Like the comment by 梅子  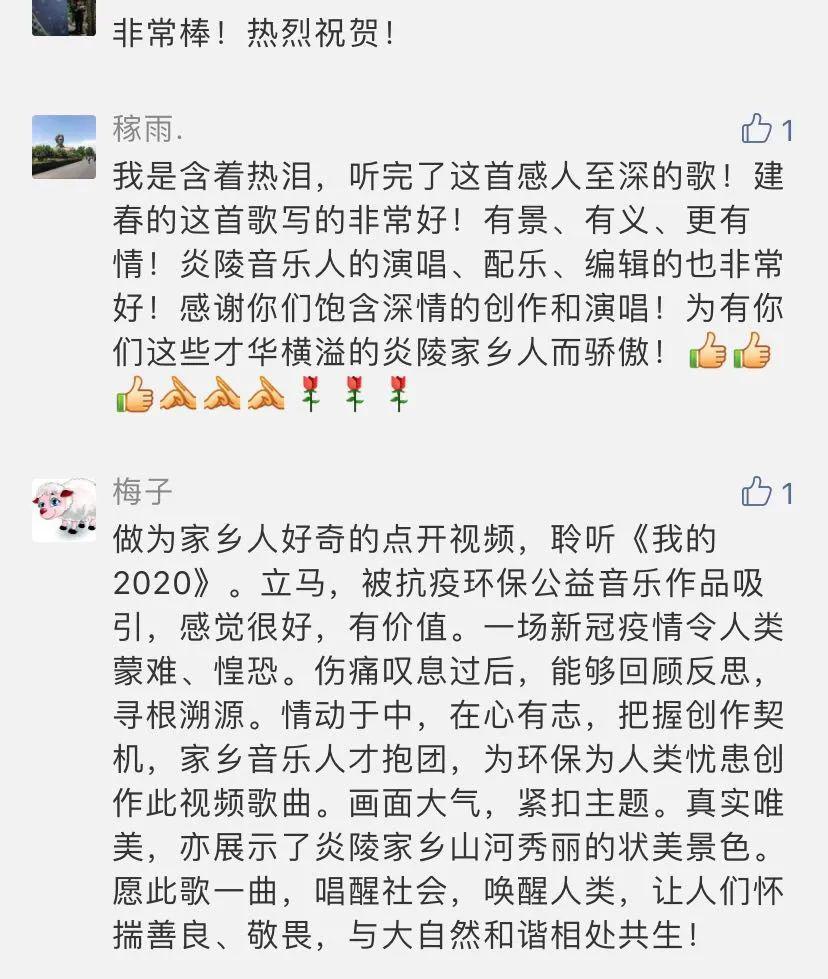pos(757,492)
